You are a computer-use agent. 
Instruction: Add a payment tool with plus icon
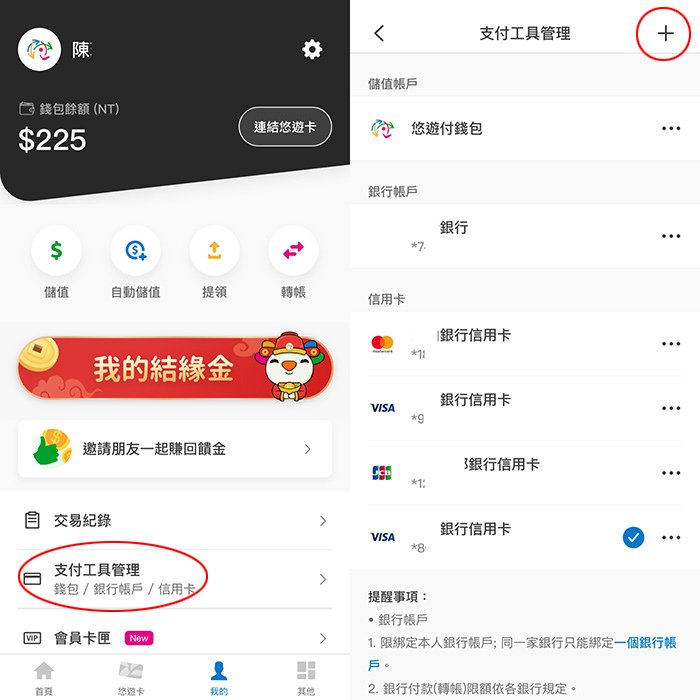tap(665, 33)
